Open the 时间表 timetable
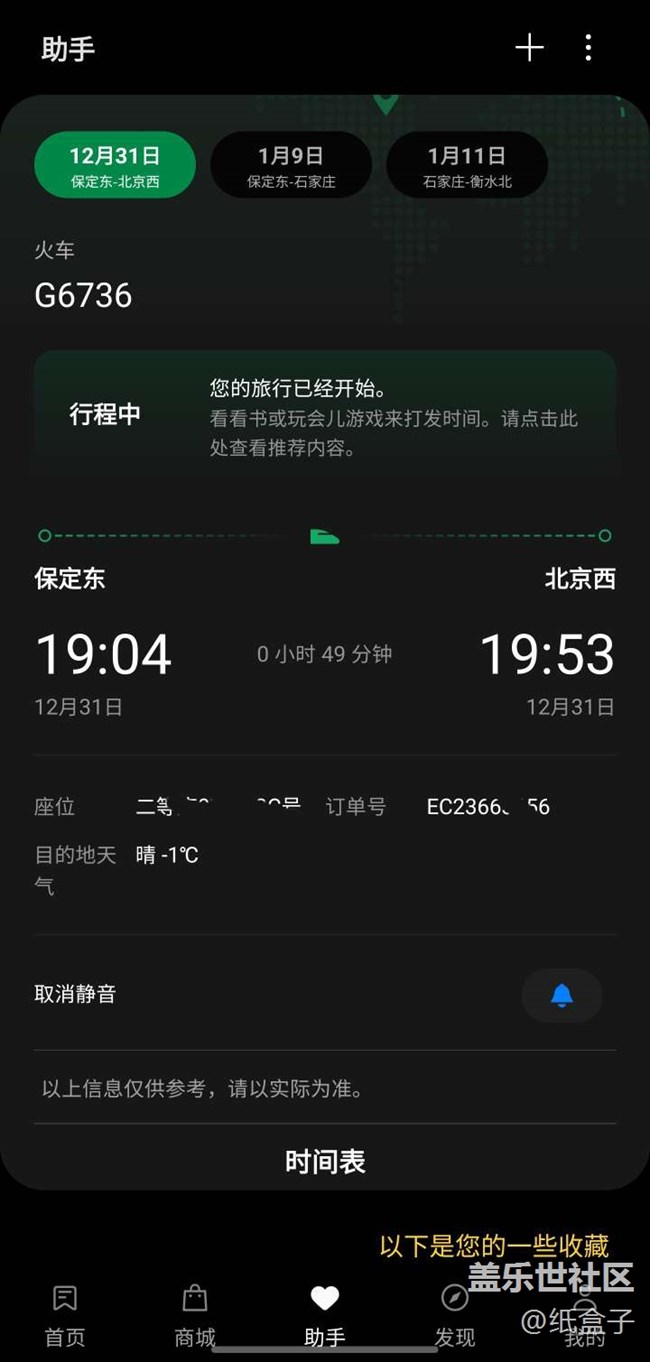Viewport: 650px width, 1362px height. click(x=325, y=1161)
